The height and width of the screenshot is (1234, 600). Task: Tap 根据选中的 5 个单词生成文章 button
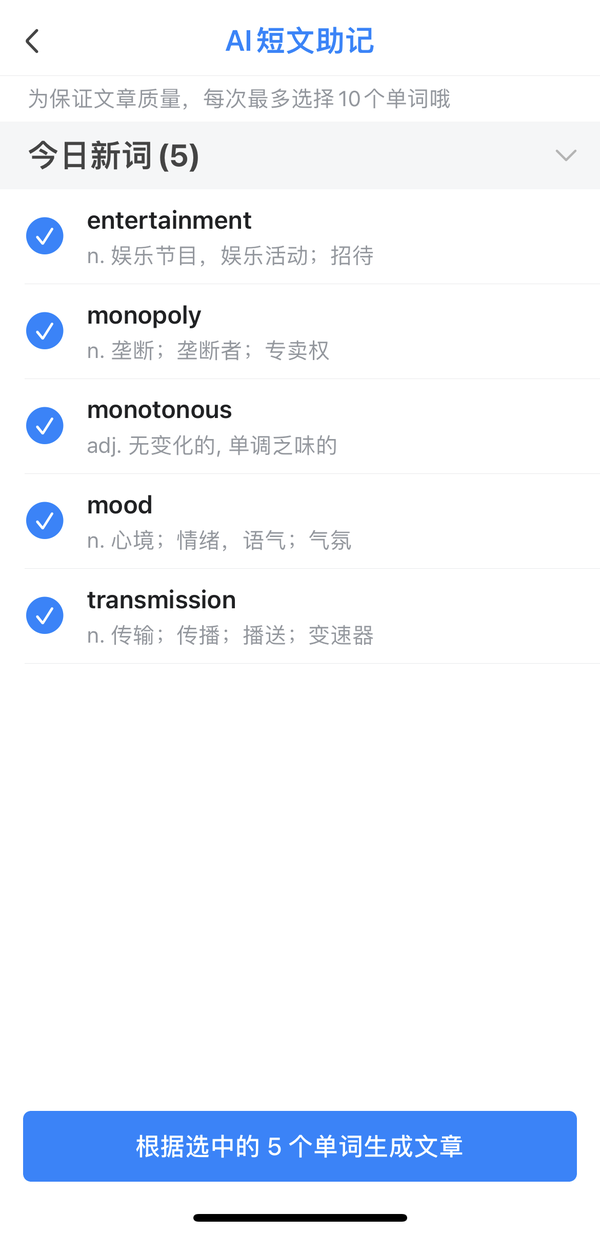tap(300, 1146)
